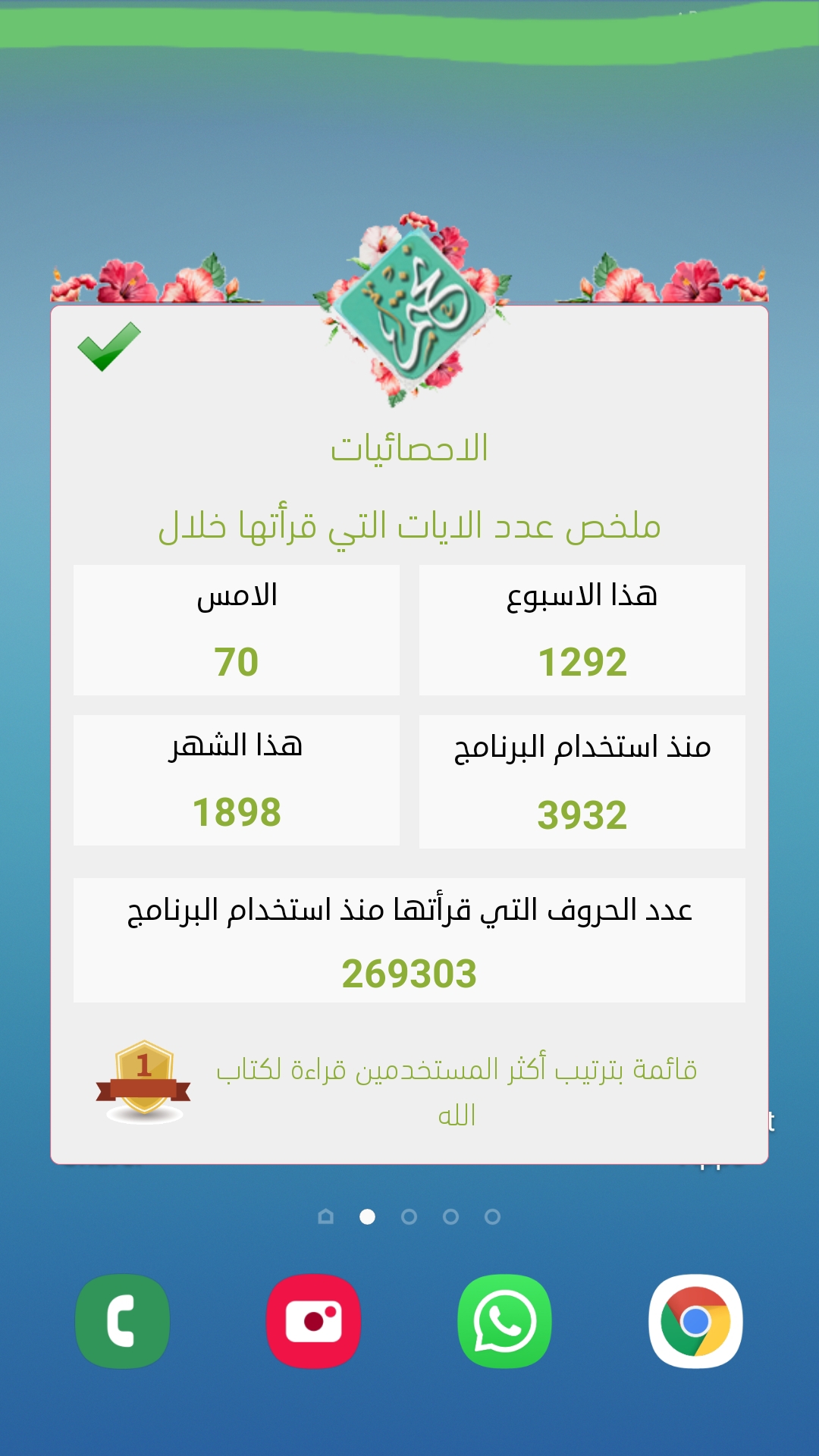
Task: Tap the letters read total 269303
Action: 409,940
